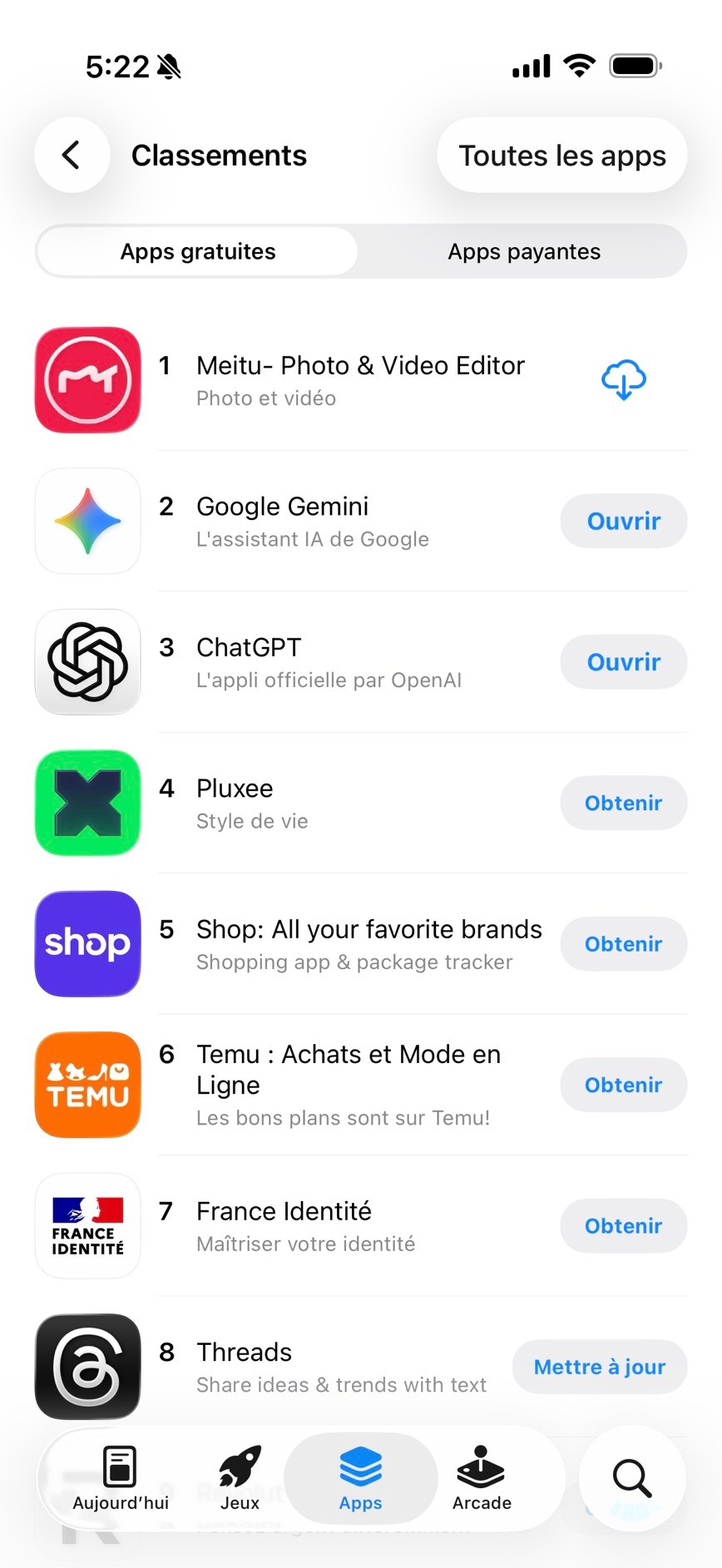Open search with the magnifying glass
The image size is (722, 1568).
tap(631, 1478)
